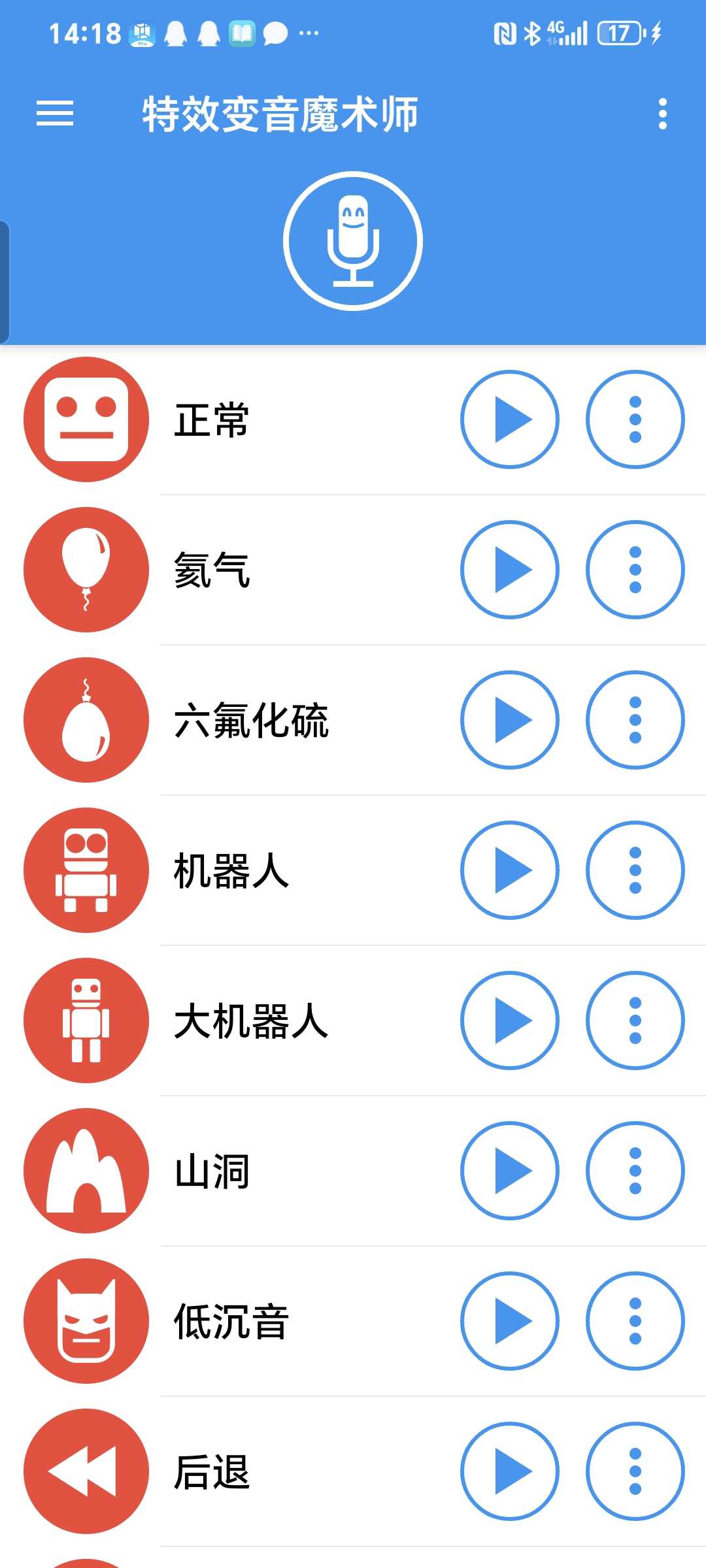Play the 后退 voice effect

(x=510, y=1471)
